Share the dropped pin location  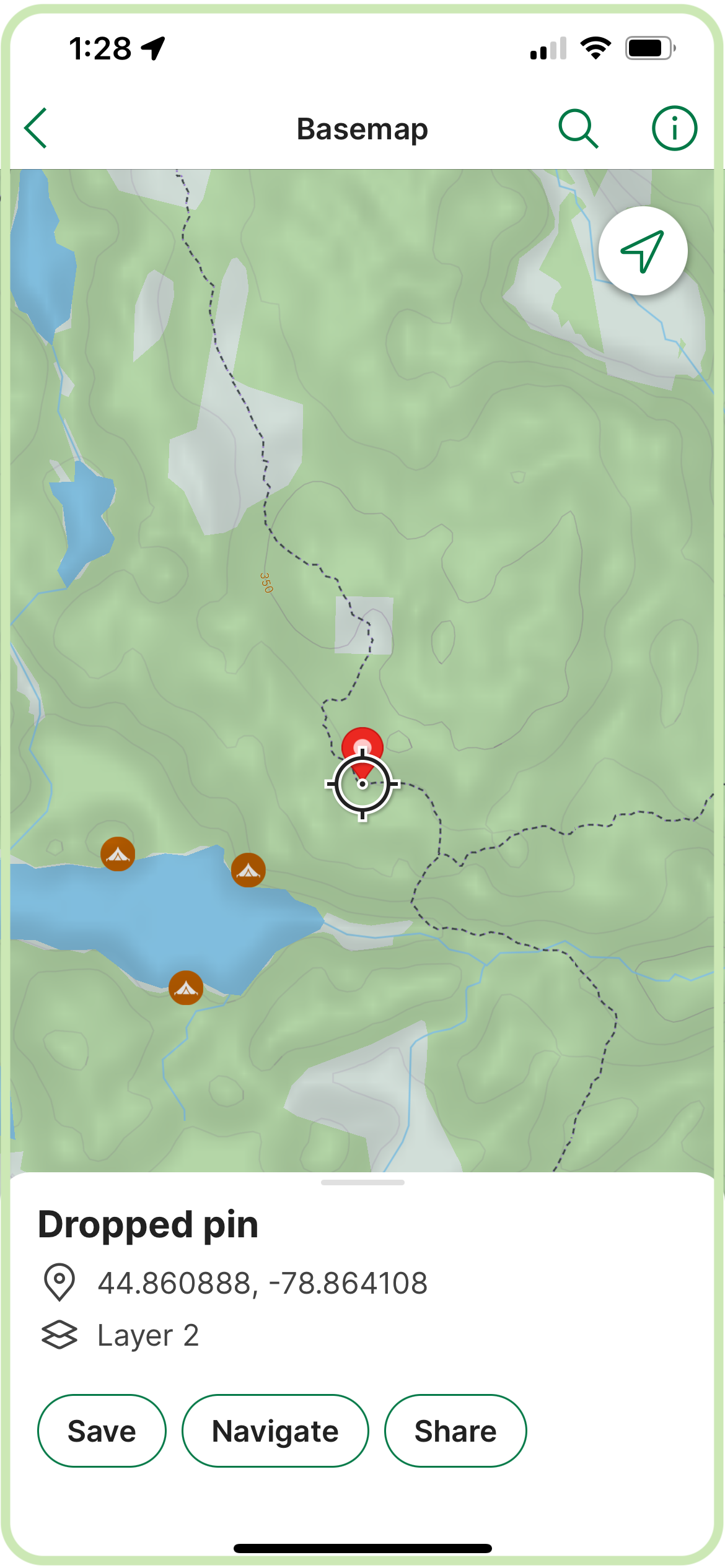click(455, 1431)
